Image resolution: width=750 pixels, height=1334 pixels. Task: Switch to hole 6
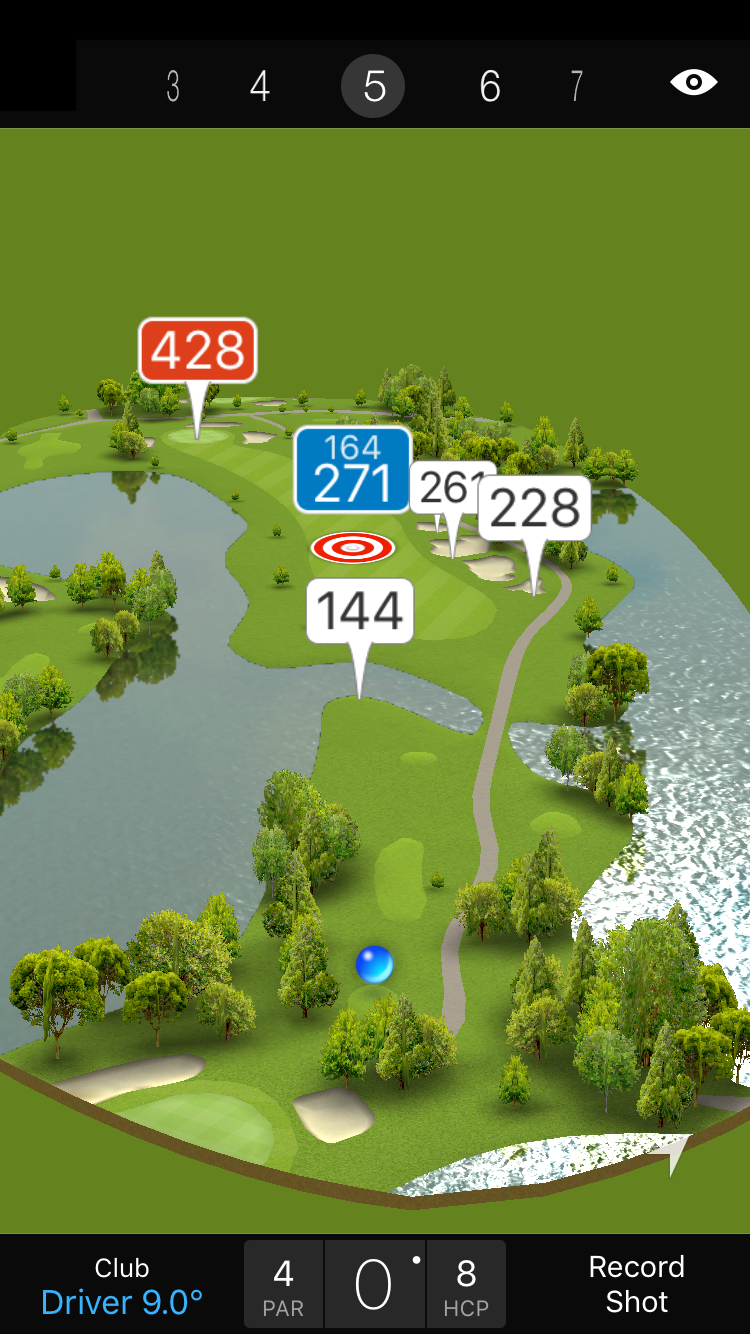[489, 87]
